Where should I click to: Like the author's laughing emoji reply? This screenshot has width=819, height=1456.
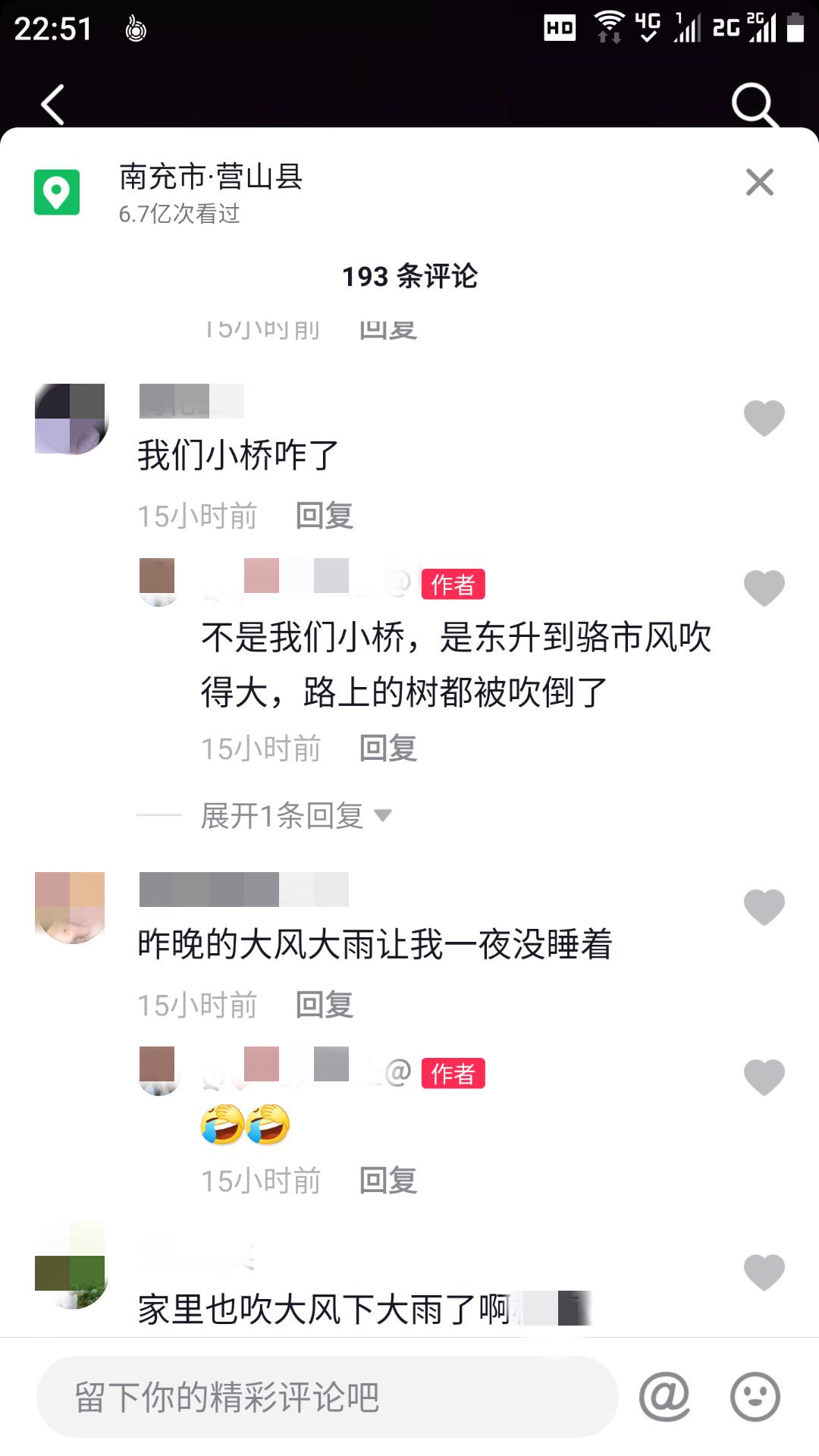764,1077
